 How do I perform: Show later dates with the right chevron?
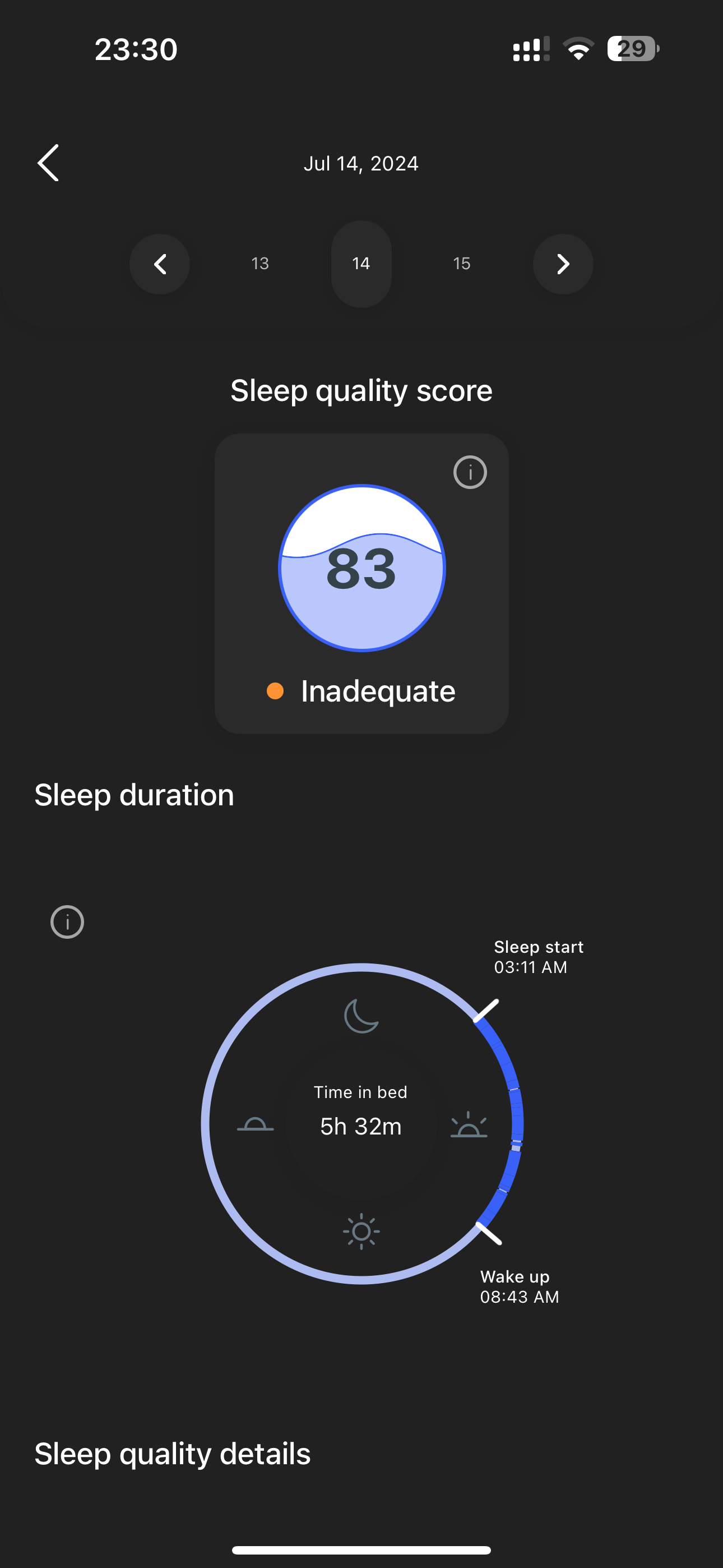[563, 264]
